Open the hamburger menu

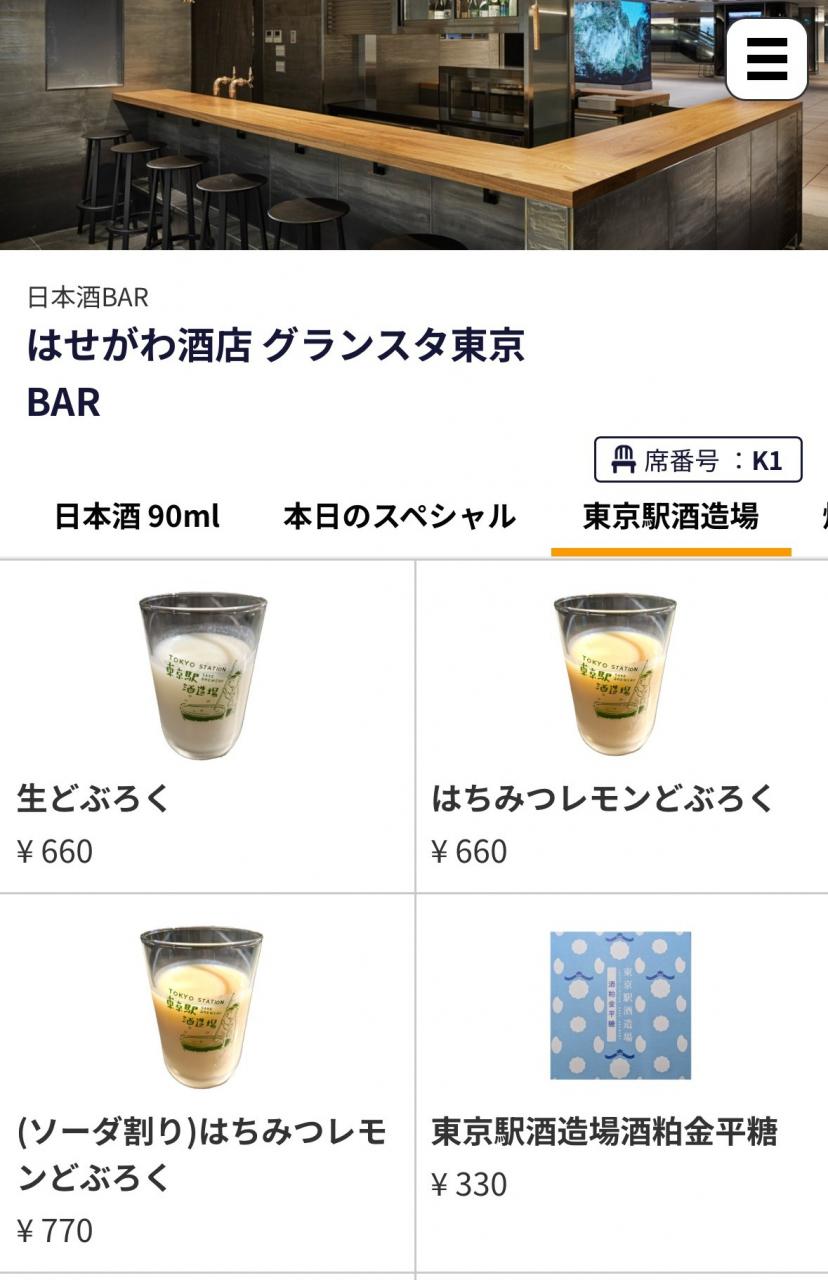766,59
